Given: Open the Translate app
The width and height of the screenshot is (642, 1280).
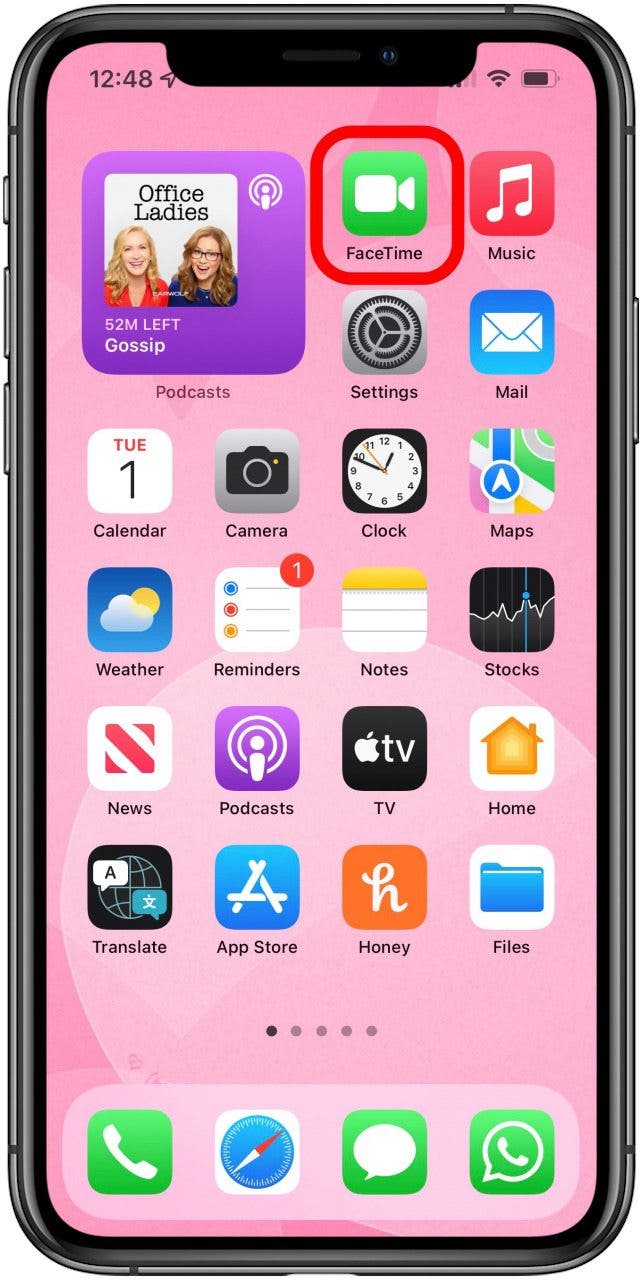Looking at the screenshot, I should [x=130, y=888].
